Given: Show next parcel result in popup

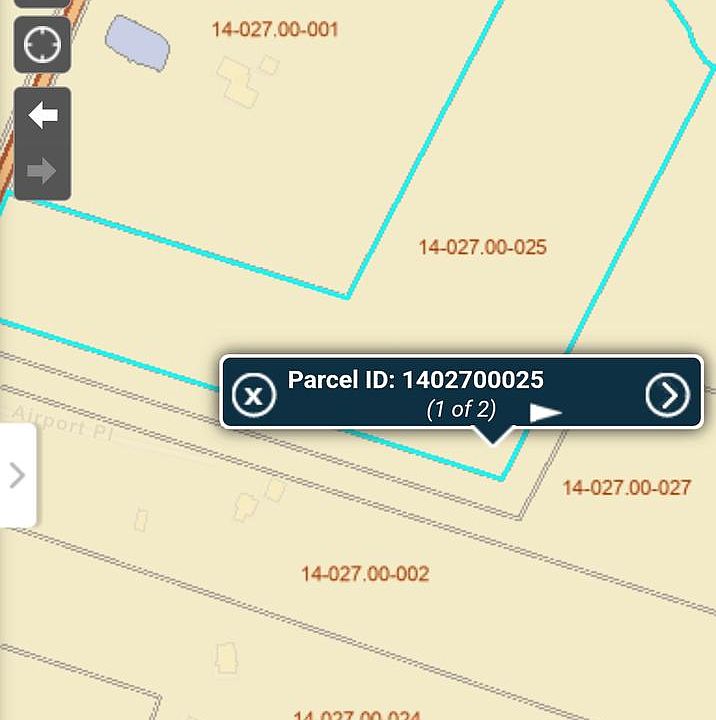Looking at the screenshot, I should [x=667, y=395].
